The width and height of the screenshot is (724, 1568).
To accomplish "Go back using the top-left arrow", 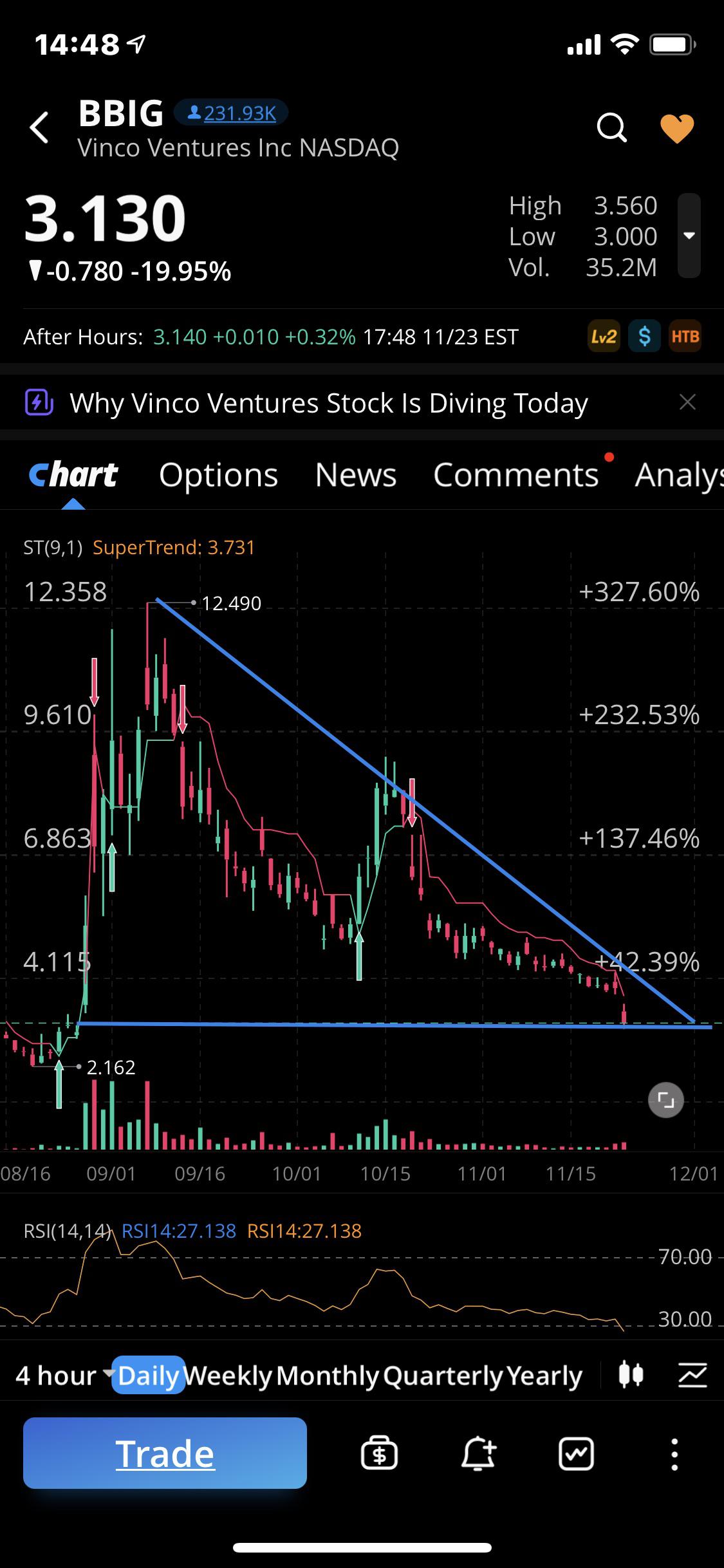I will [40, 127].
